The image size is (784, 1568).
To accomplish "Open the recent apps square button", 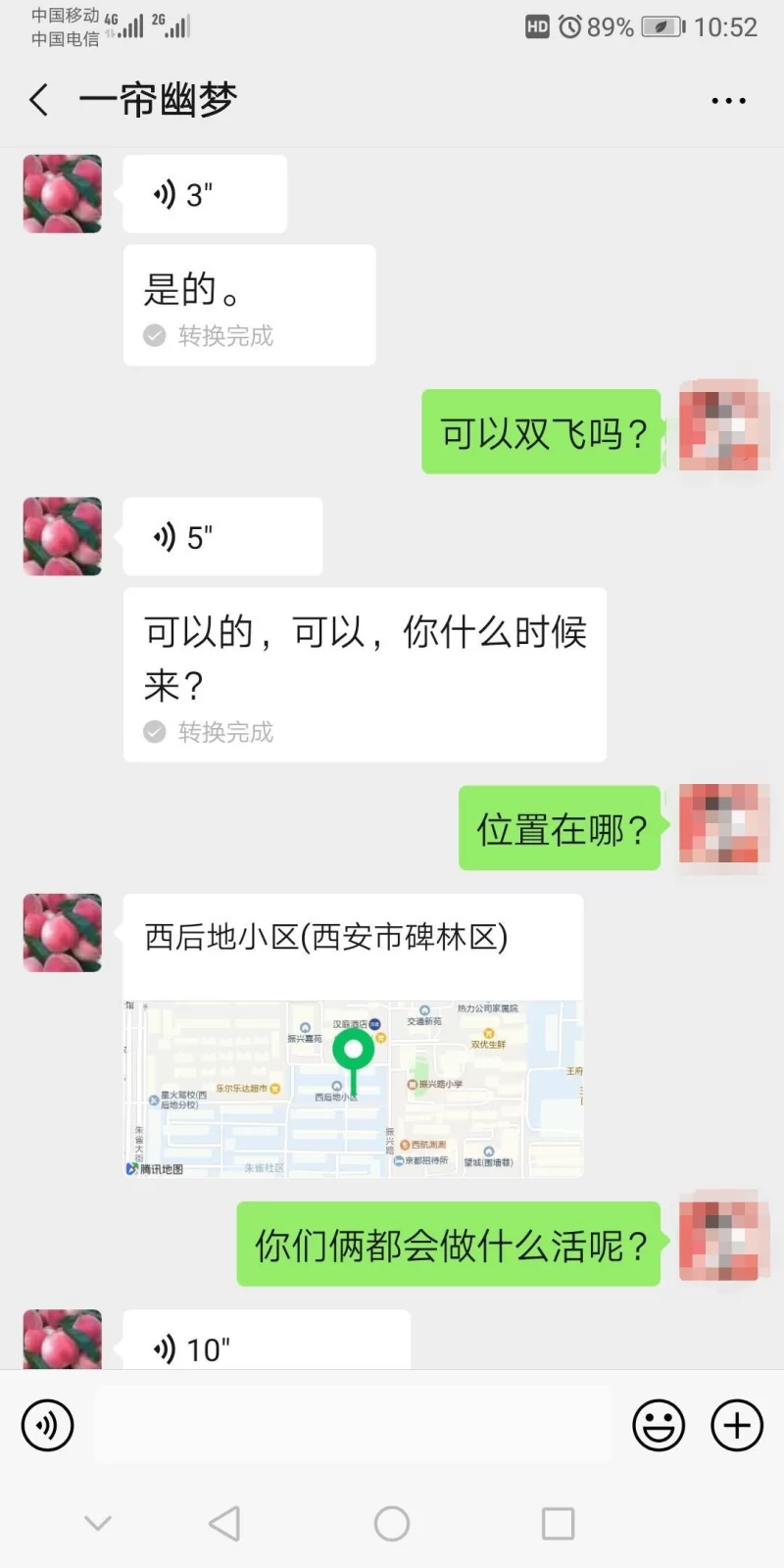I will (x=558, y=1524).
